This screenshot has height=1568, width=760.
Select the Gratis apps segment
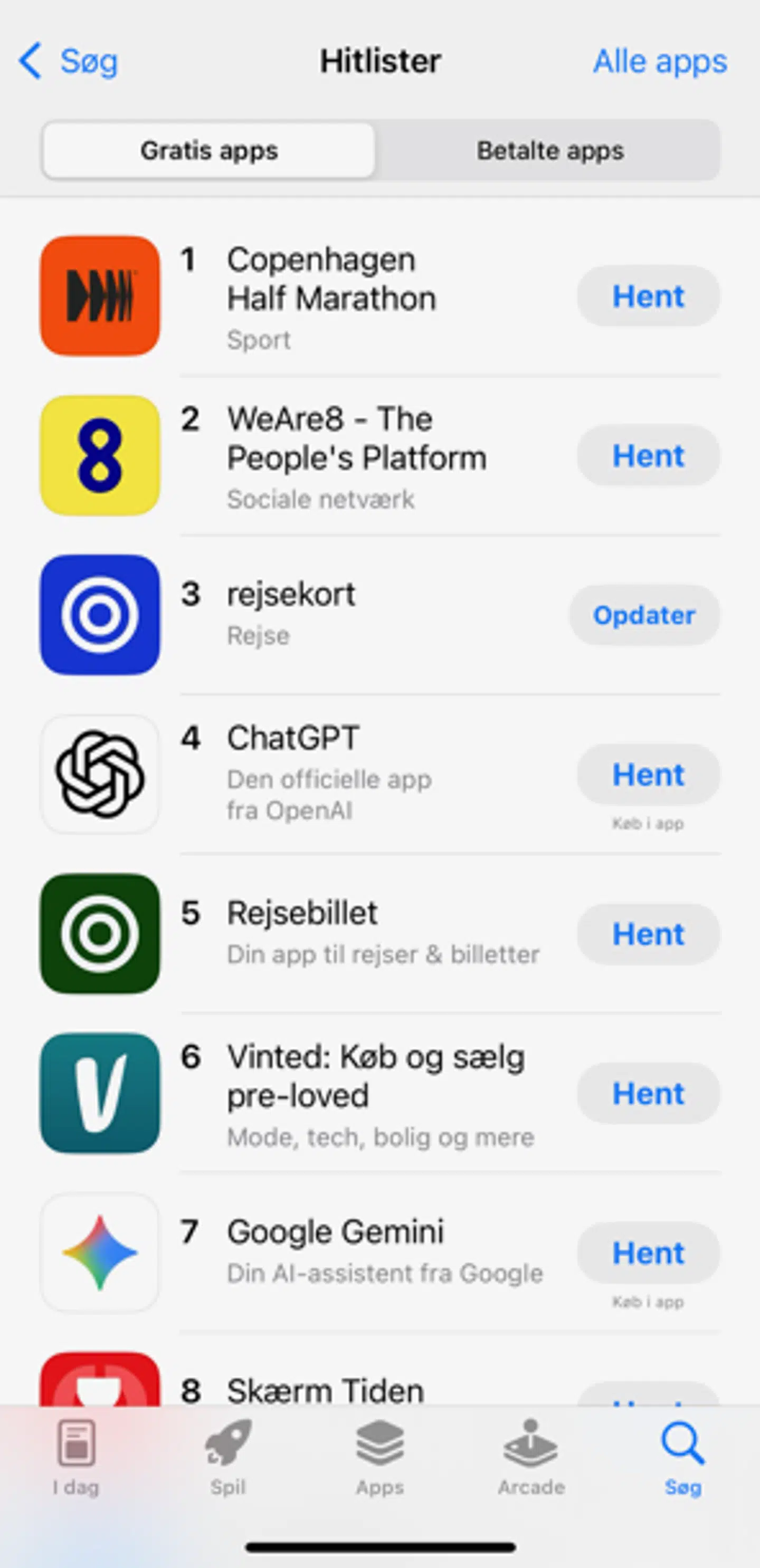point(209,150)
